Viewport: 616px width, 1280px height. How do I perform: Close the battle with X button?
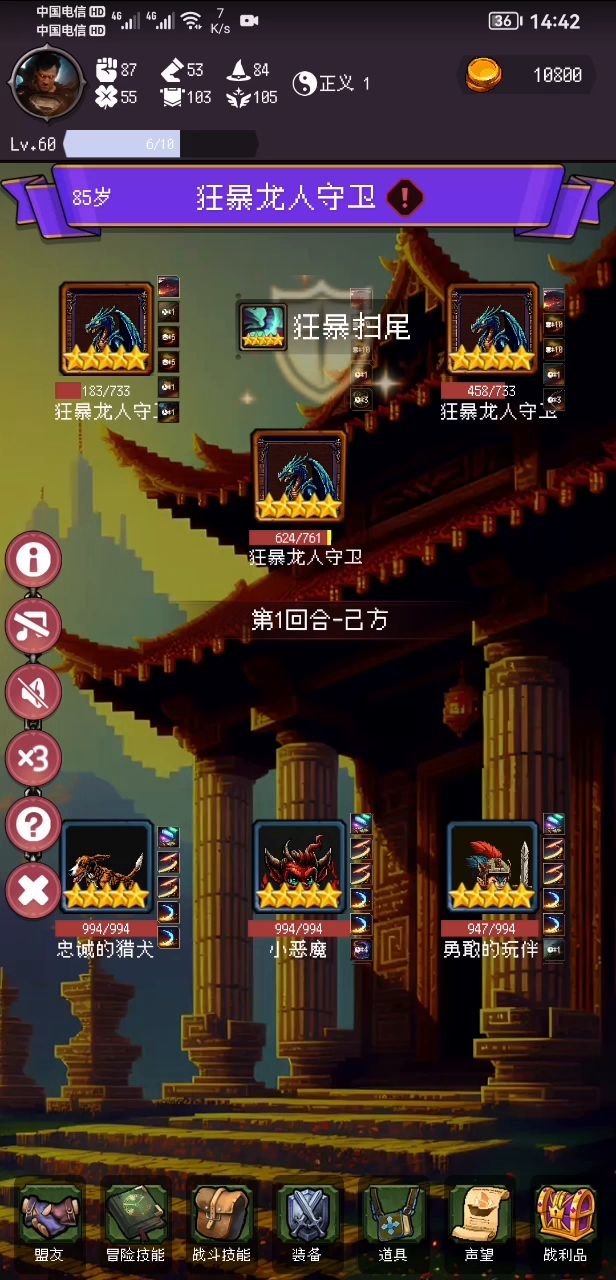pyautogui.click(x=34, y=890)
